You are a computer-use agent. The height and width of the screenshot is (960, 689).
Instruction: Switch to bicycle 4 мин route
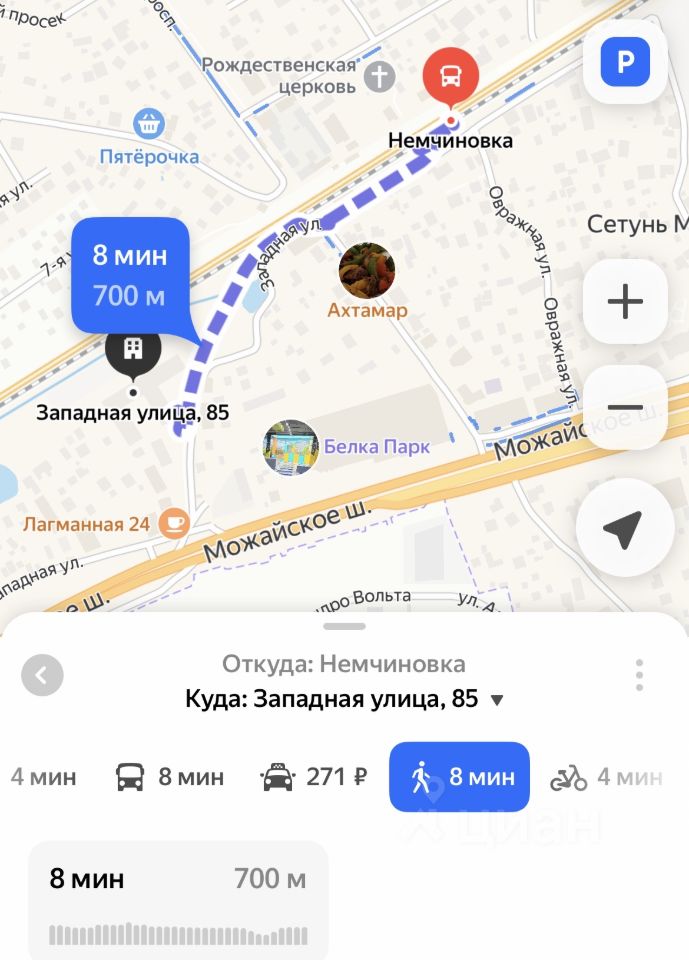(606, 777)
